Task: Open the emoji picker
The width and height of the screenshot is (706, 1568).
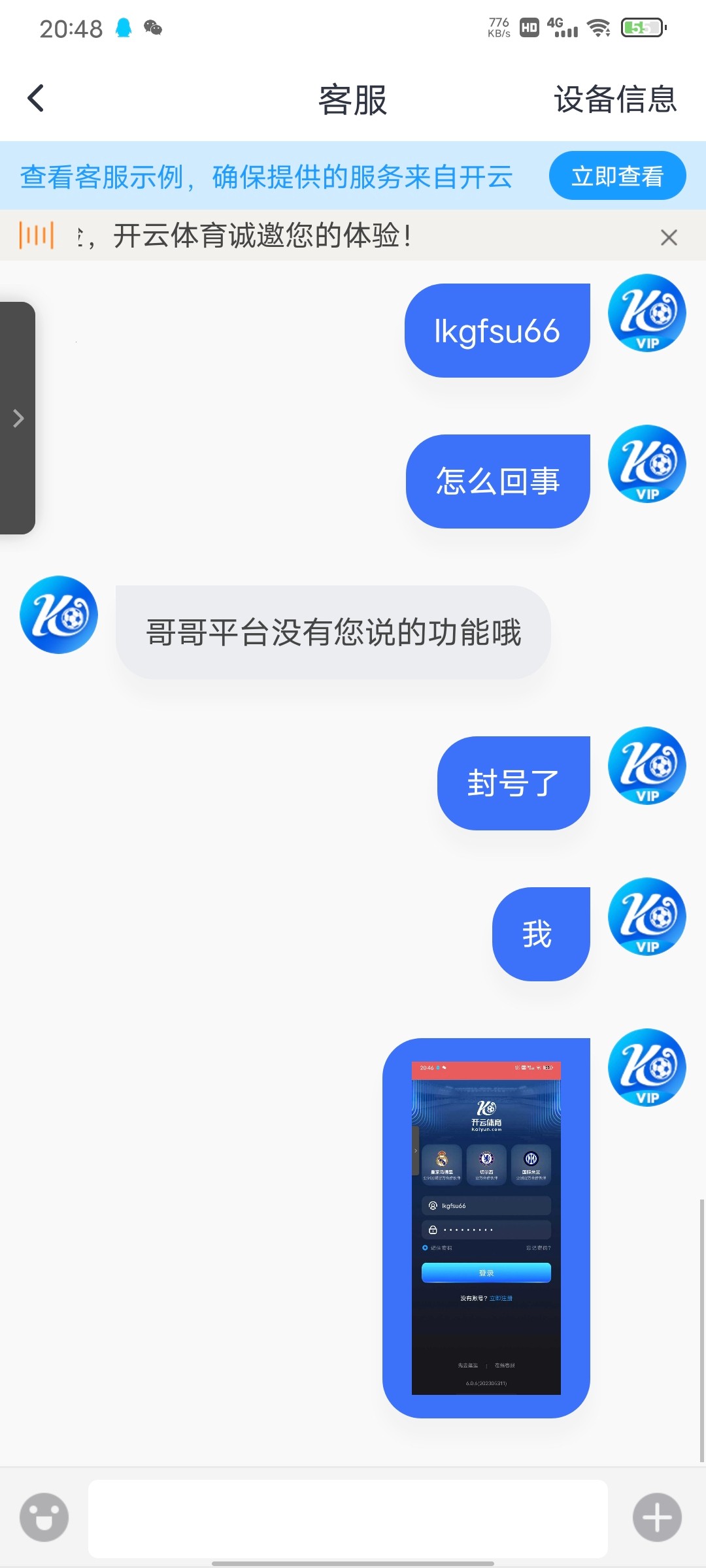Action: (44, 1517)
